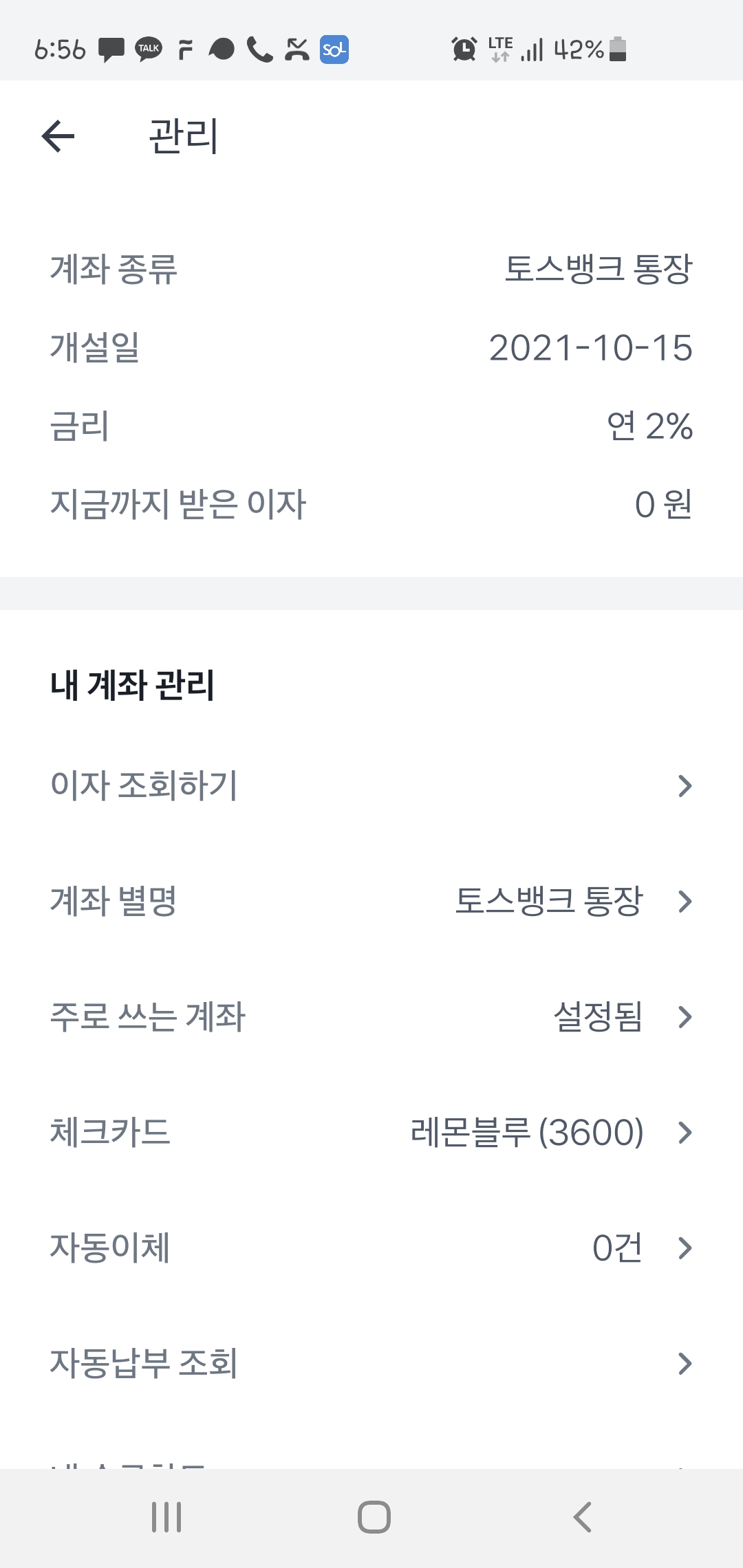Image resolution: width=743 pixels, height=1568 pixels.
Task: Open 자동납부 조회
Action: [x=371, y=1363]
